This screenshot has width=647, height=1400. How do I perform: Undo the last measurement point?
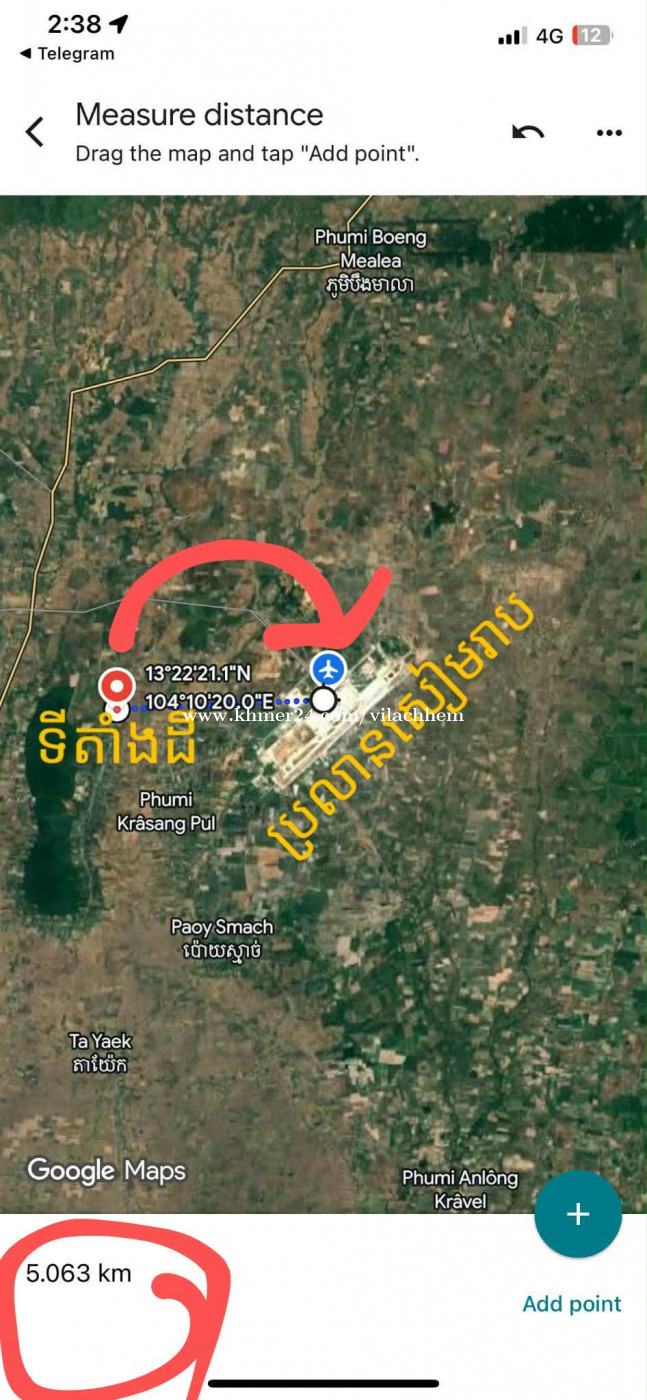tap(528, 132)
